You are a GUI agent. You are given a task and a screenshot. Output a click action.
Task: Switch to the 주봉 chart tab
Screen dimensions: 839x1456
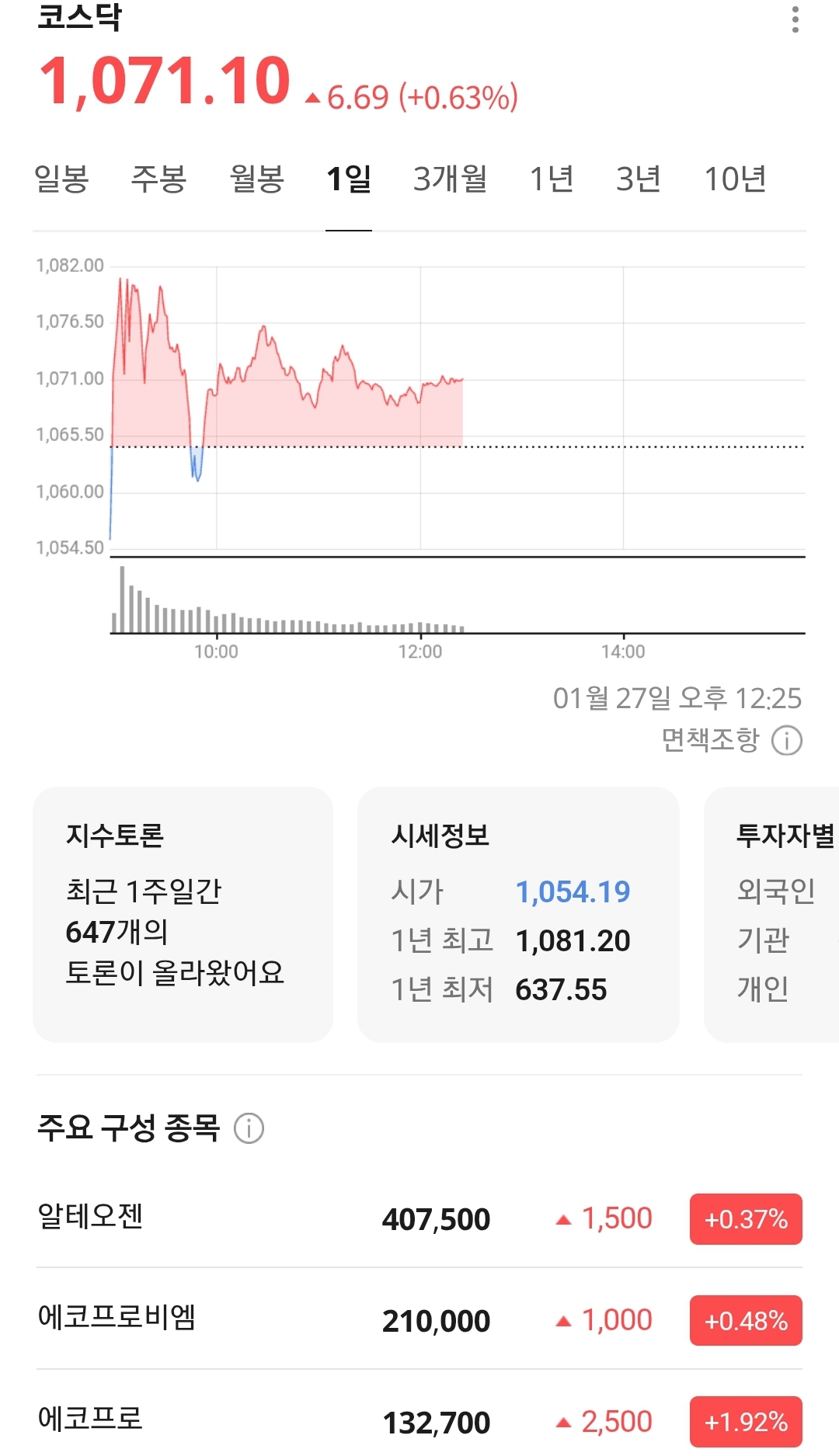coord(159,179)
